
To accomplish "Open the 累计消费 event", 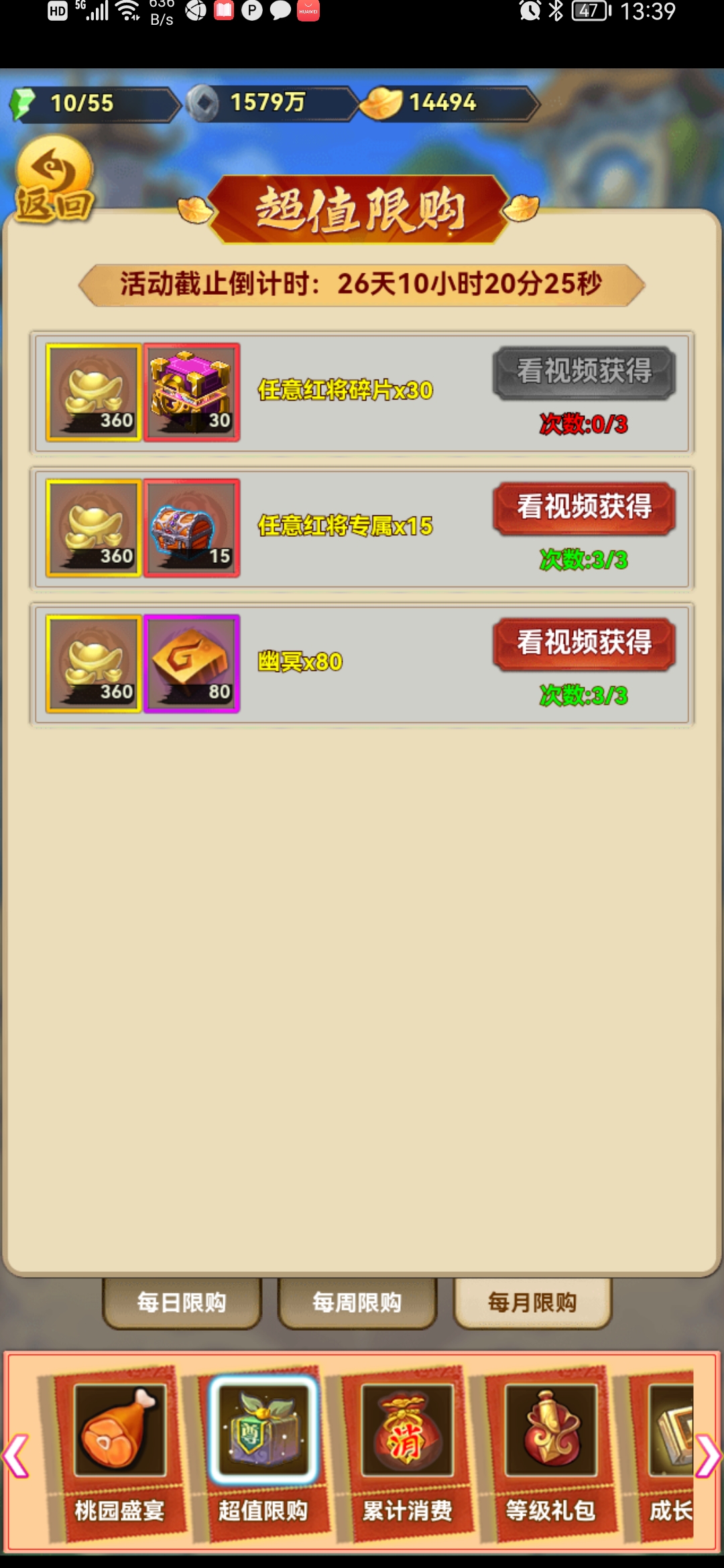I will click(x=407, y=1454).
